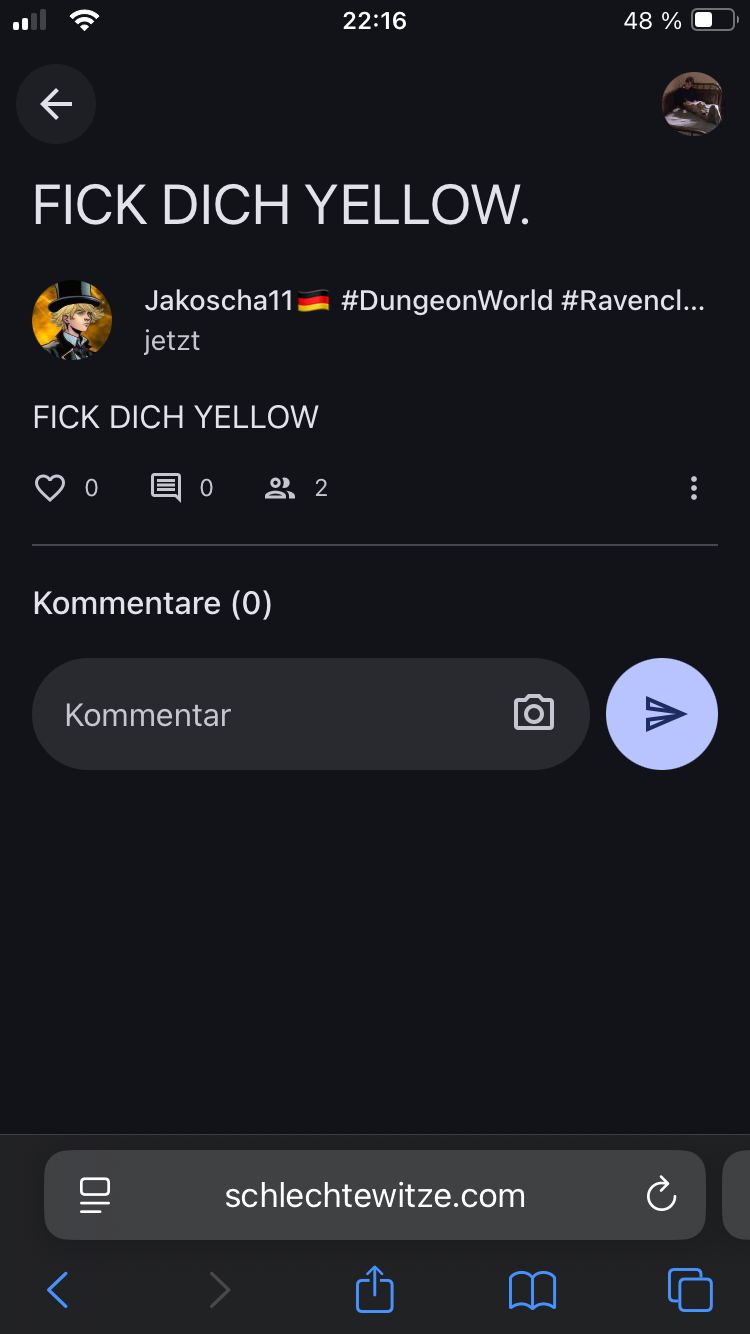
Task: Open Safari page settings menu icon
Action: coord(95,1195)
